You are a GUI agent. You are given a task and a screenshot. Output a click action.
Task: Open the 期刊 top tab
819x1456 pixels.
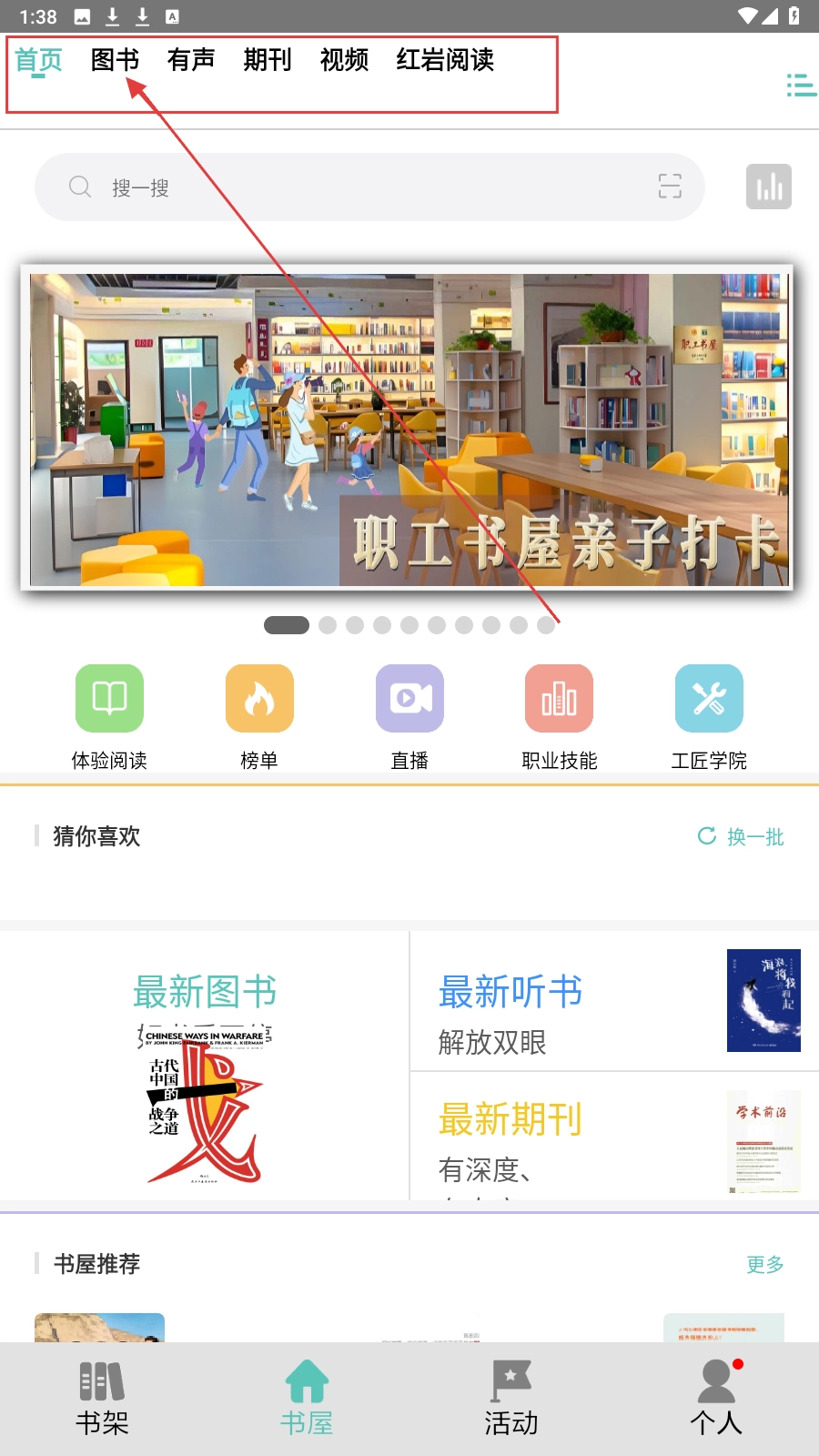[x=268, y=60]
